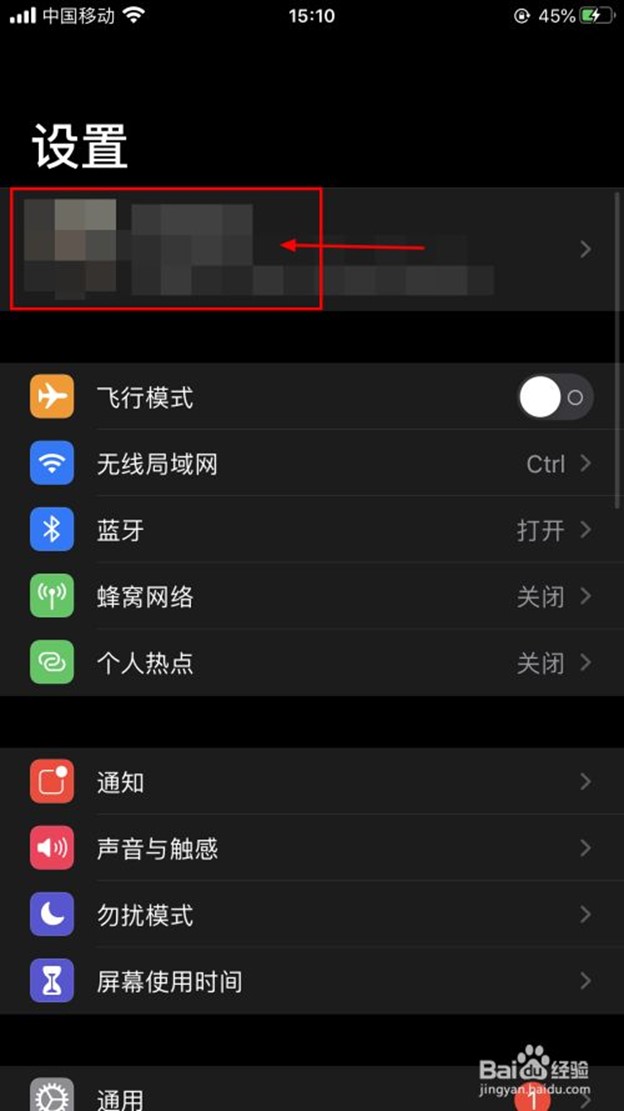Open 蓝牙 Bluetooth settings
The height and width of the screenshot is (1111, 624).
click(300, 530)
